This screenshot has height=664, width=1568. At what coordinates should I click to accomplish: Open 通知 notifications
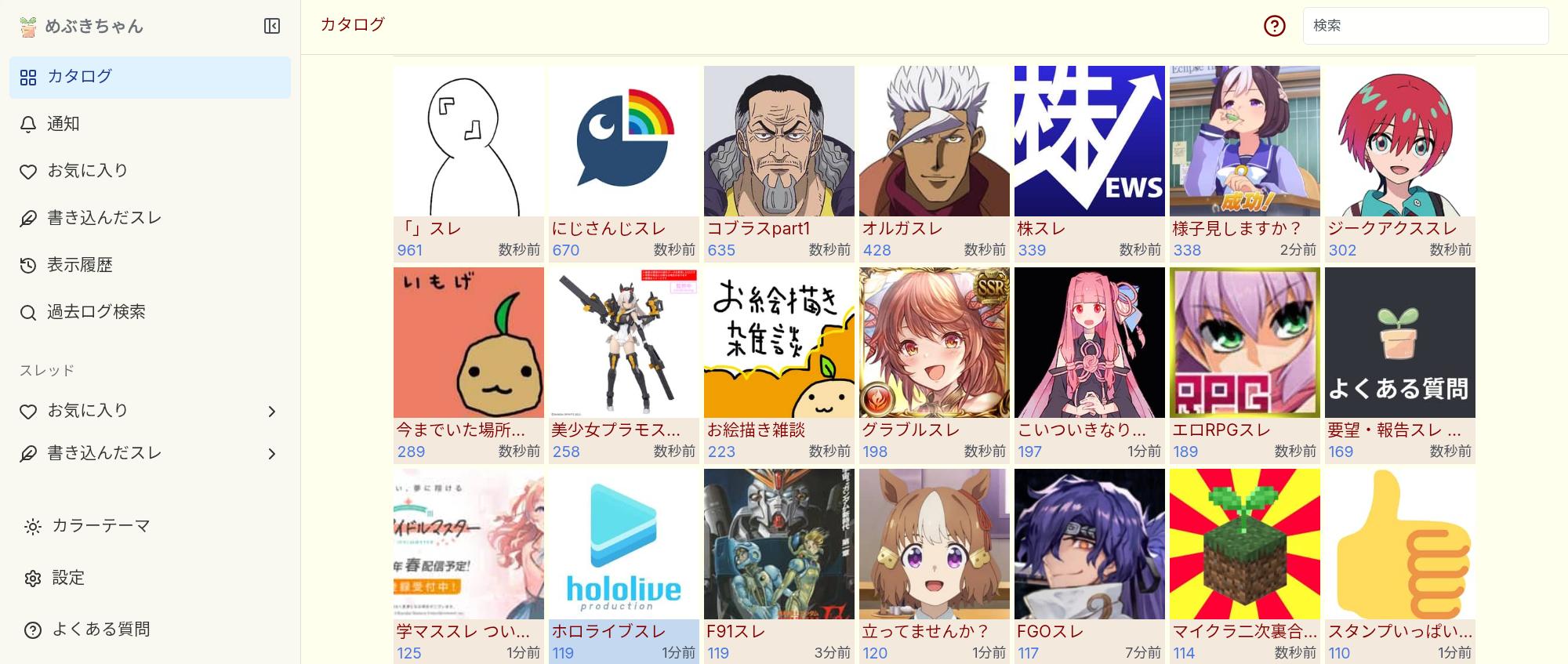click(63, 124)
